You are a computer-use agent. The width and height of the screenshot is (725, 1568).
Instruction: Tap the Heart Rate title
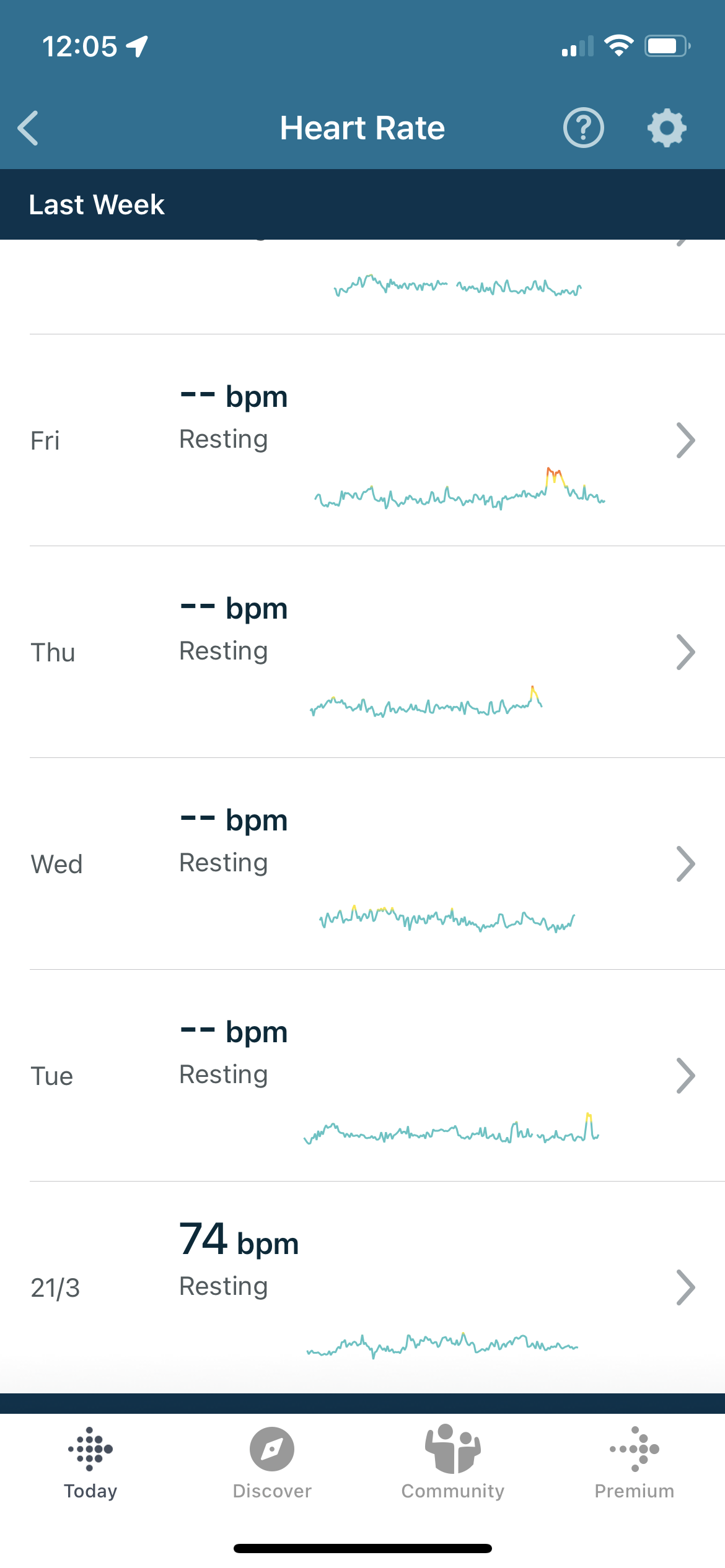click(x=362, y=128)
